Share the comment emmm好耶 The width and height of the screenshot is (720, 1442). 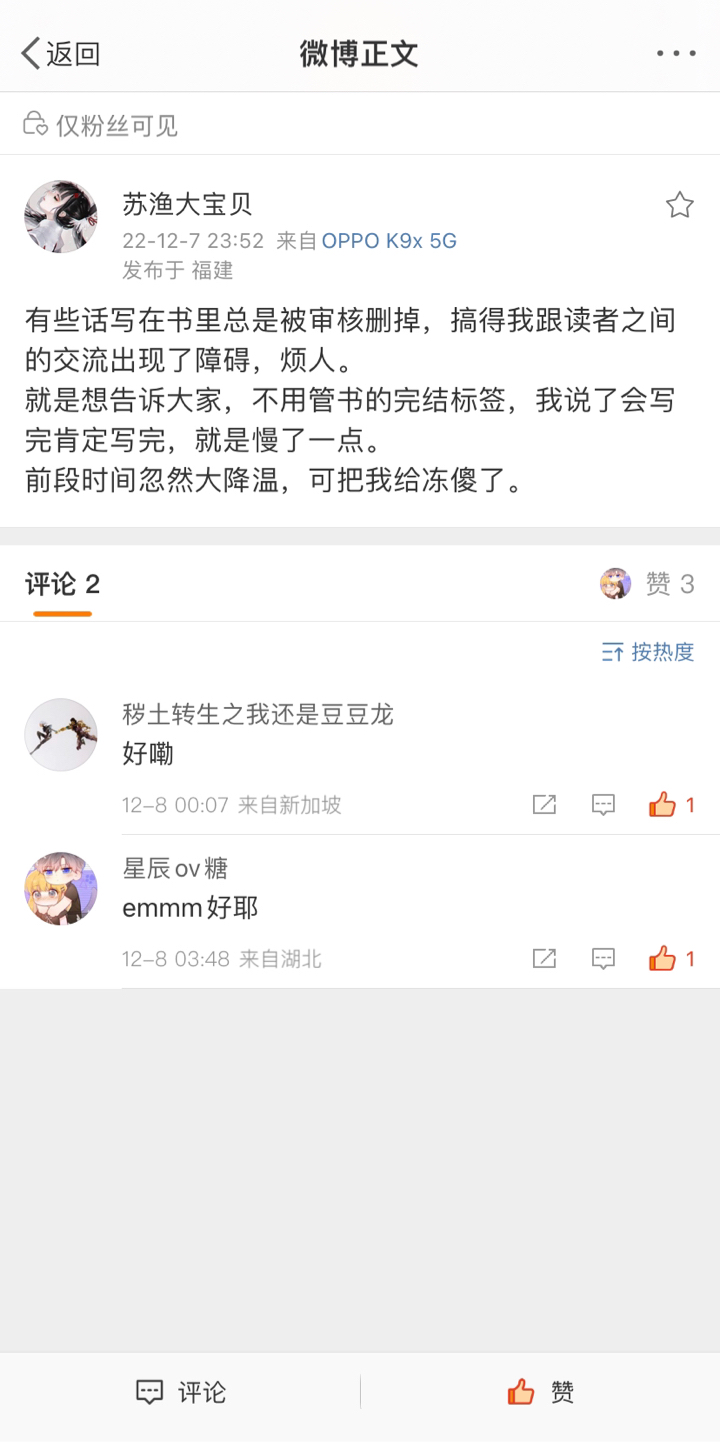544,959
